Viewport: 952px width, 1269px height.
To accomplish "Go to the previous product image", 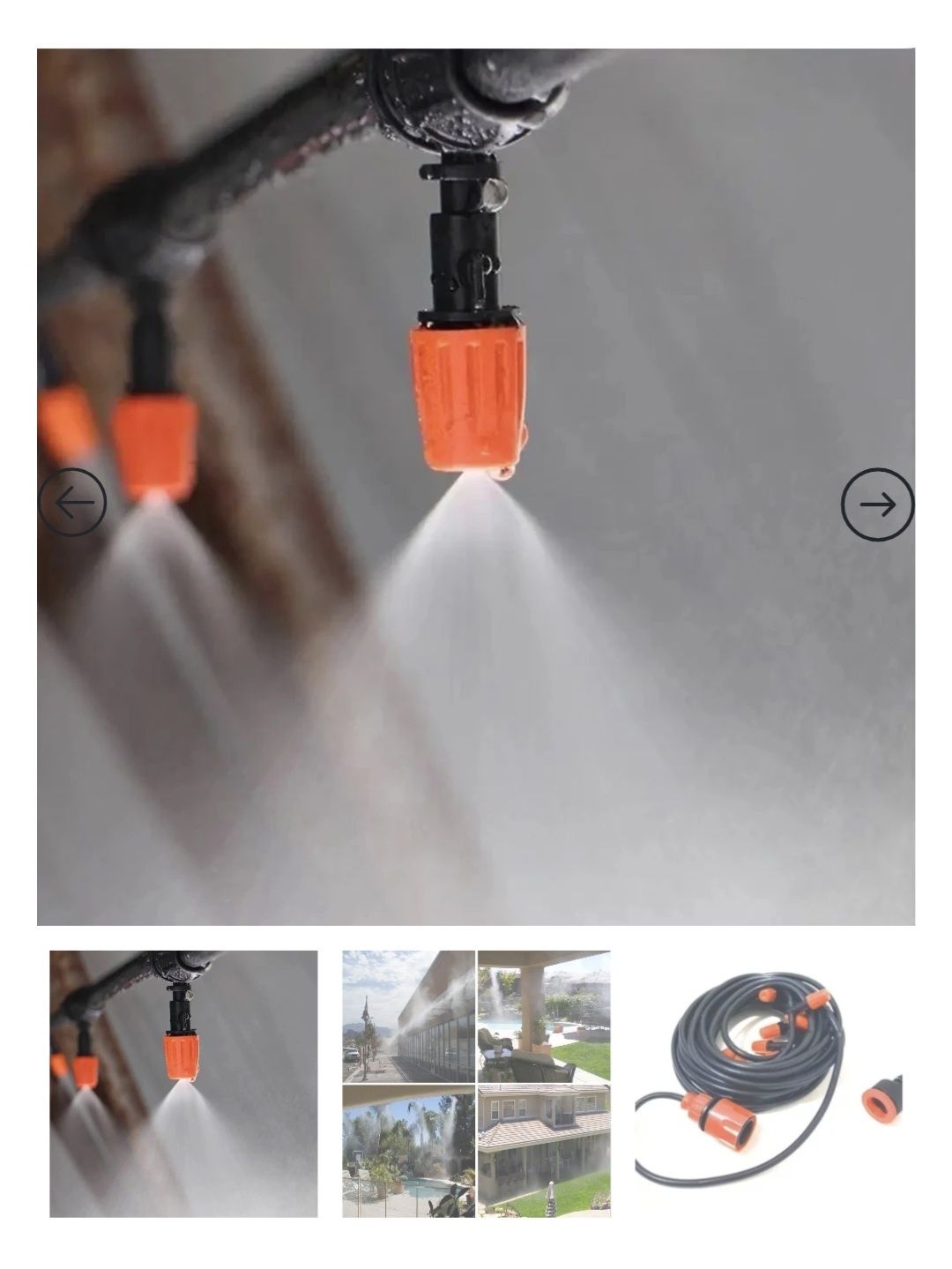I will coord(72,503).
